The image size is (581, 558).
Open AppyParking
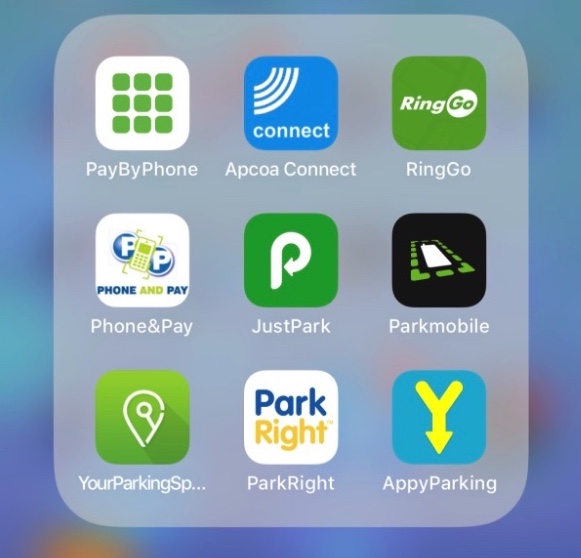439,417
